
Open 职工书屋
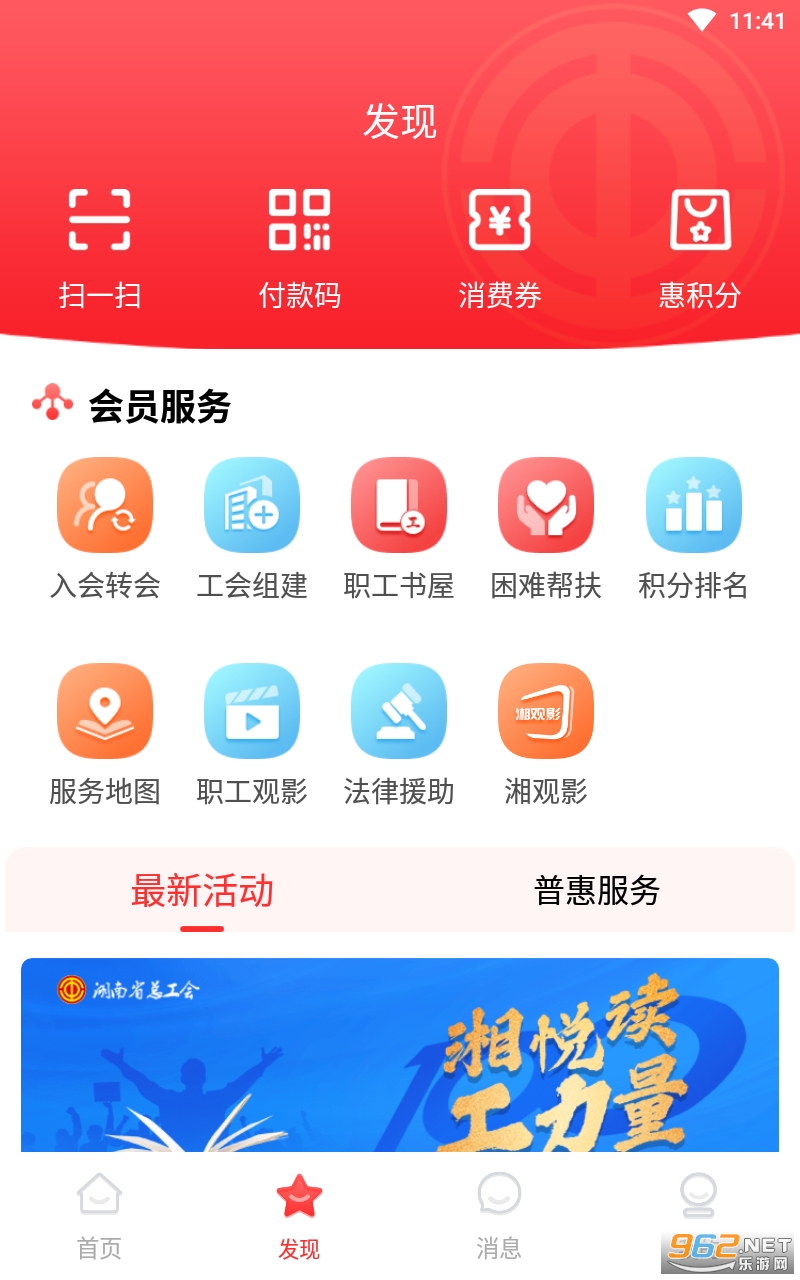click(399, 529)
